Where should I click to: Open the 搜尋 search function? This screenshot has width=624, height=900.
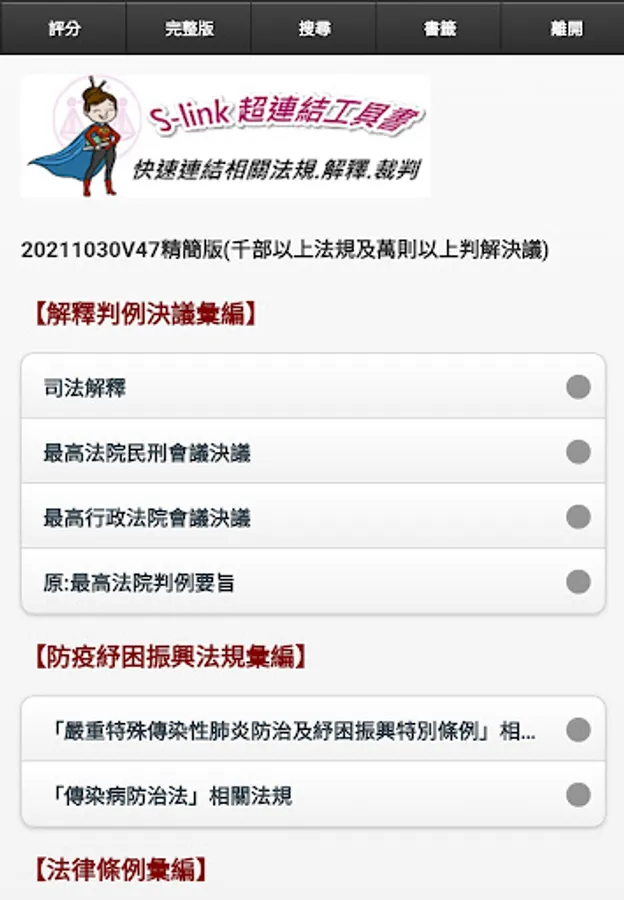(313, 28)
